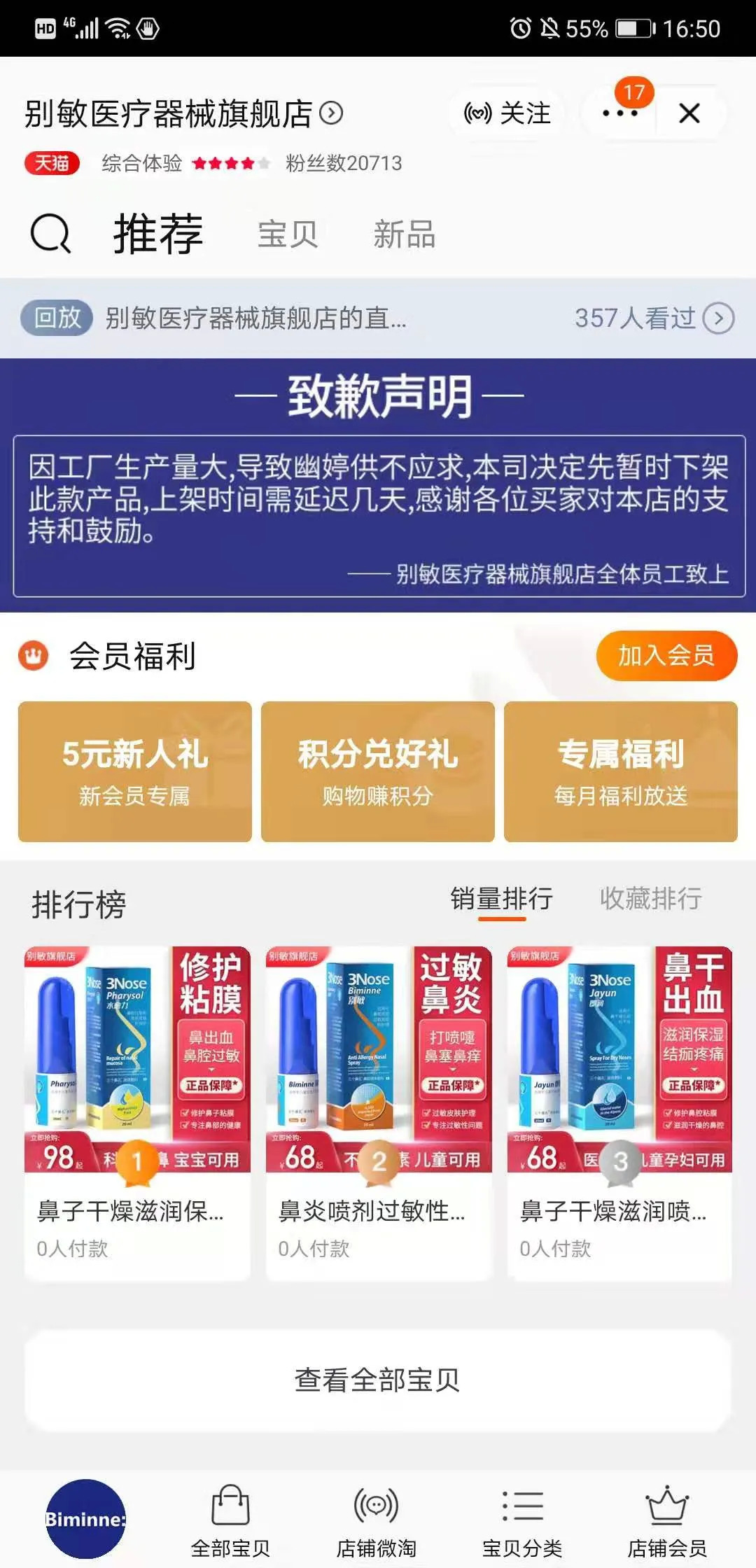Open the store search icon
Screen dimensions: 756x1568
point(50,234)
